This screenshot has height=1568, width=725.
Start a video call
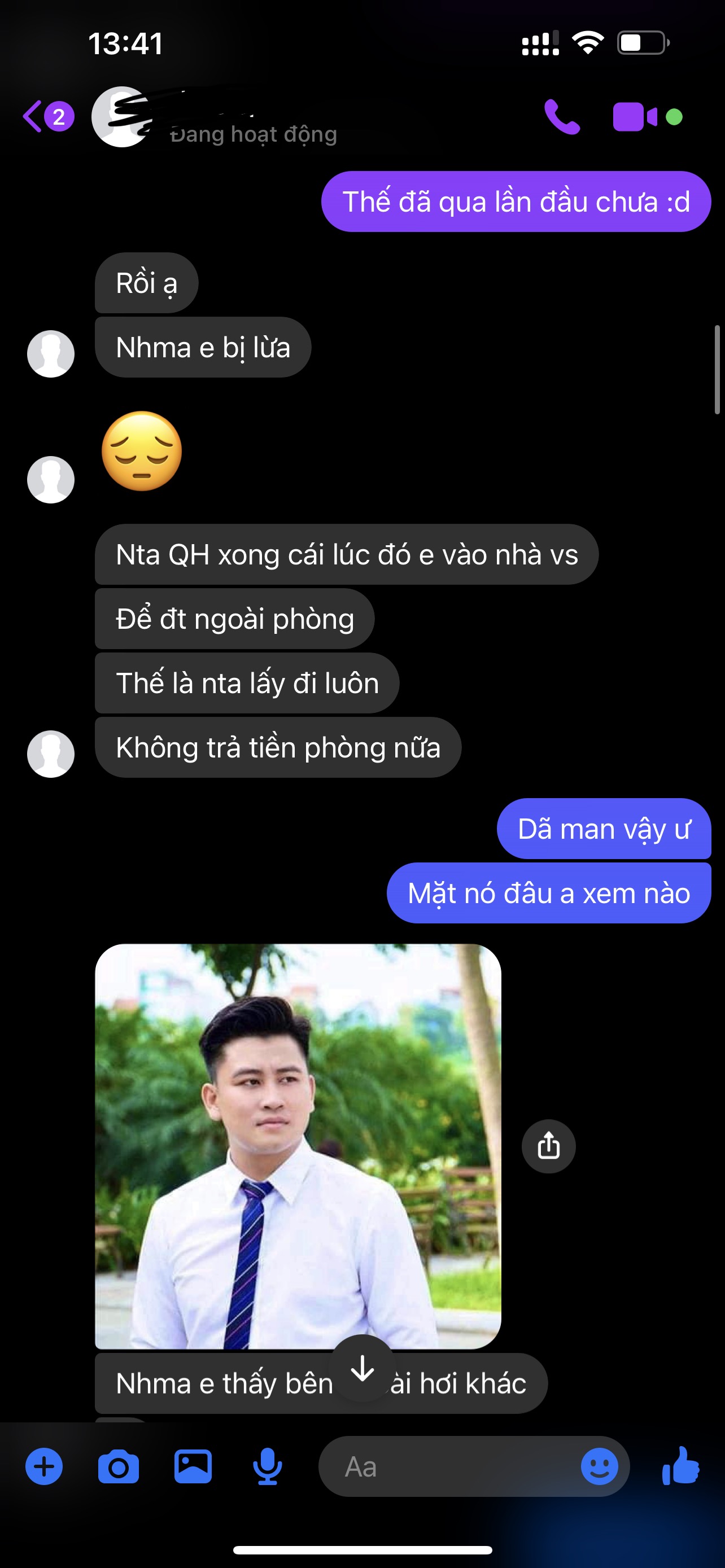pos(634,117)
